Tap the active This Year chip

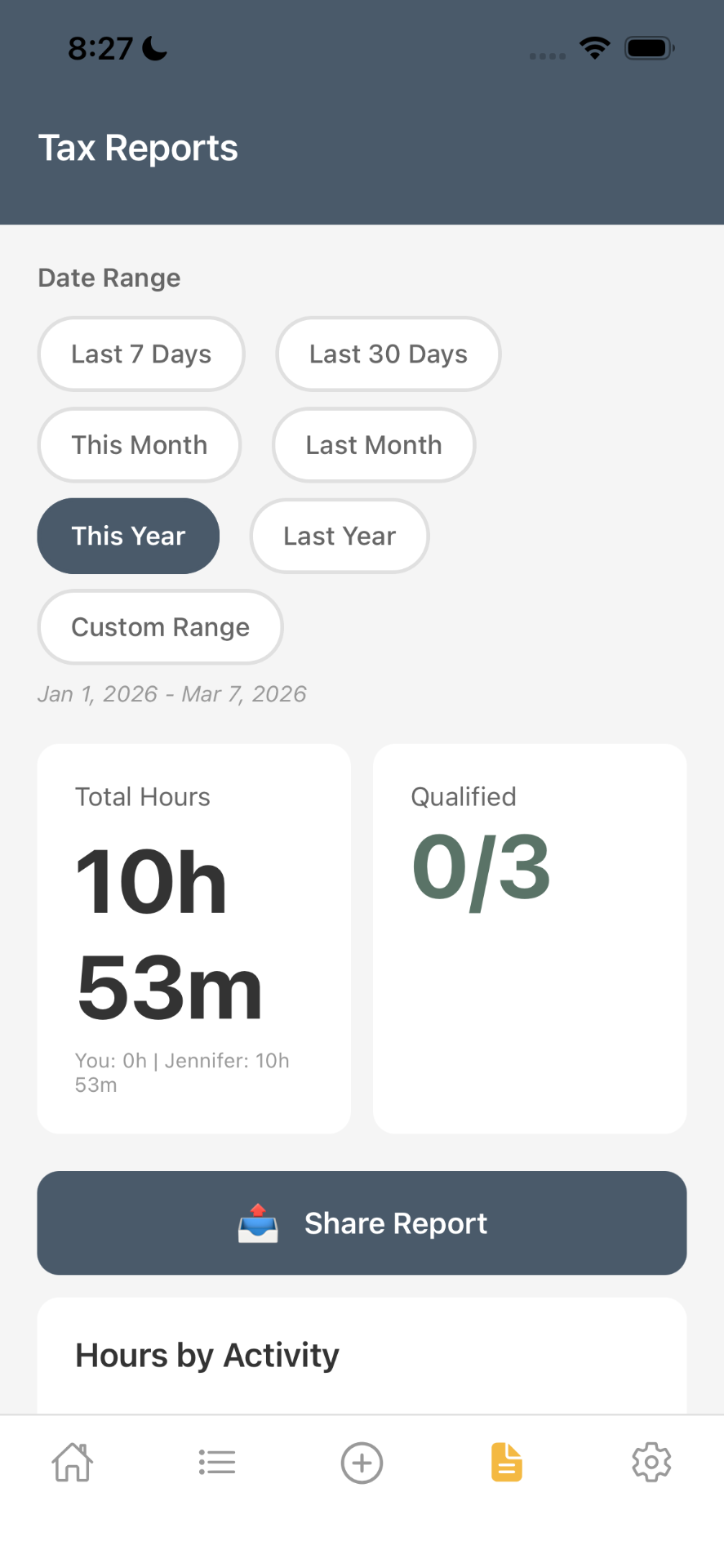pyautogui.click(x=128, y=536)
